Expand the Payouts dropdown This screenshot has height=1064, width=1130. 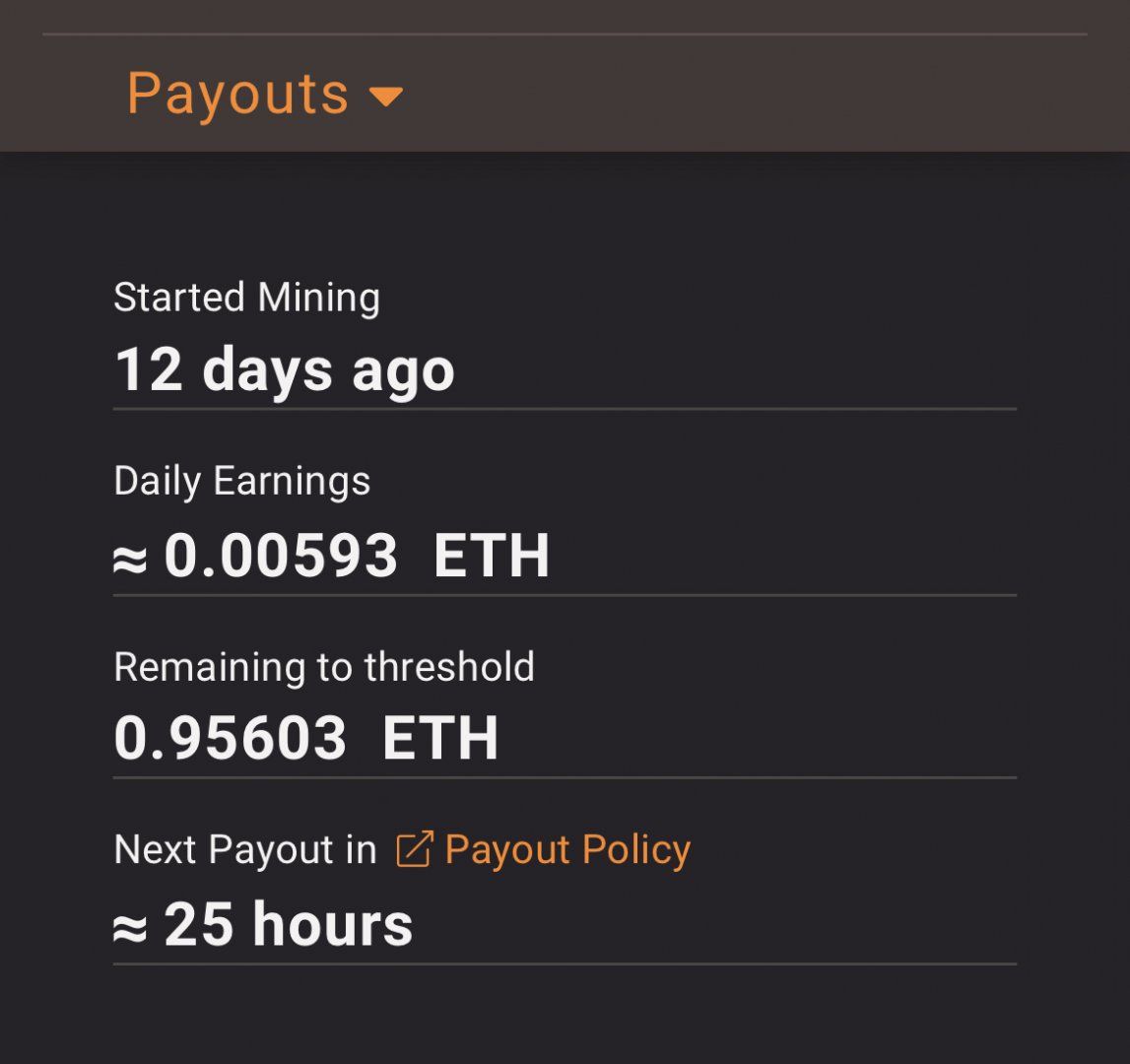(x=264, y=95)
